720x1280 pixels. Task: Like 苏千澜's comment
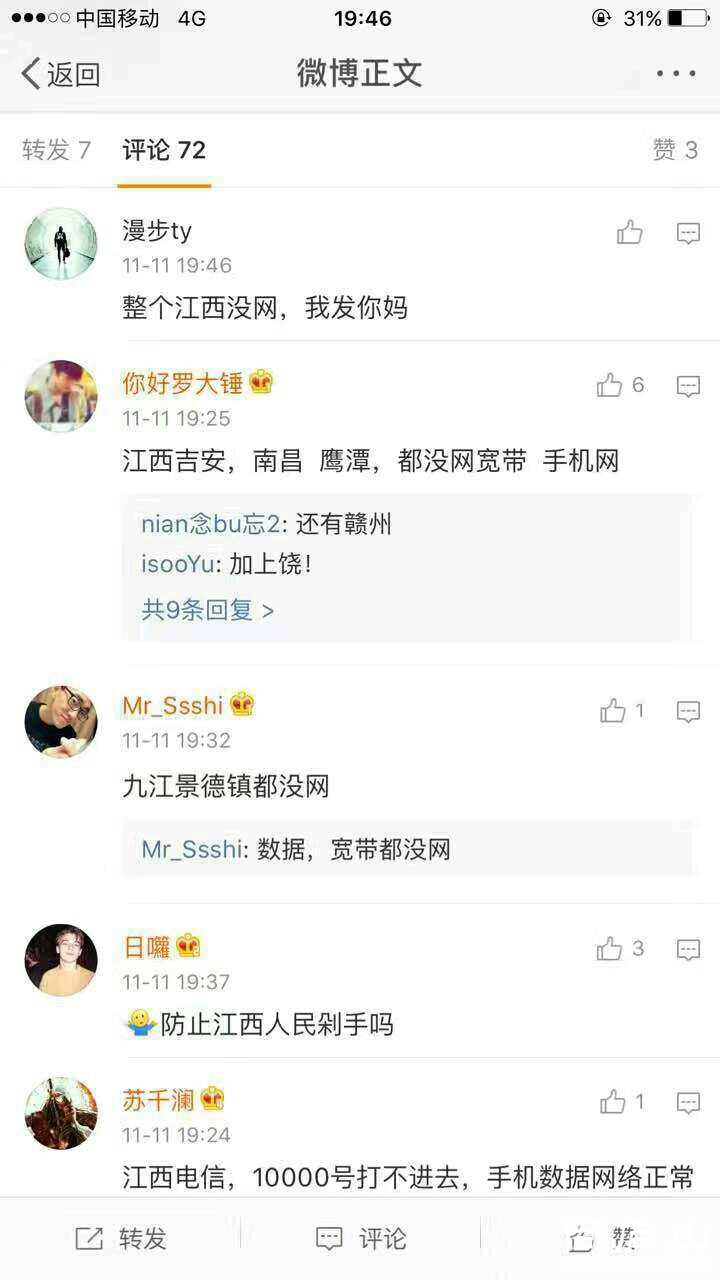coord(612,1102)
